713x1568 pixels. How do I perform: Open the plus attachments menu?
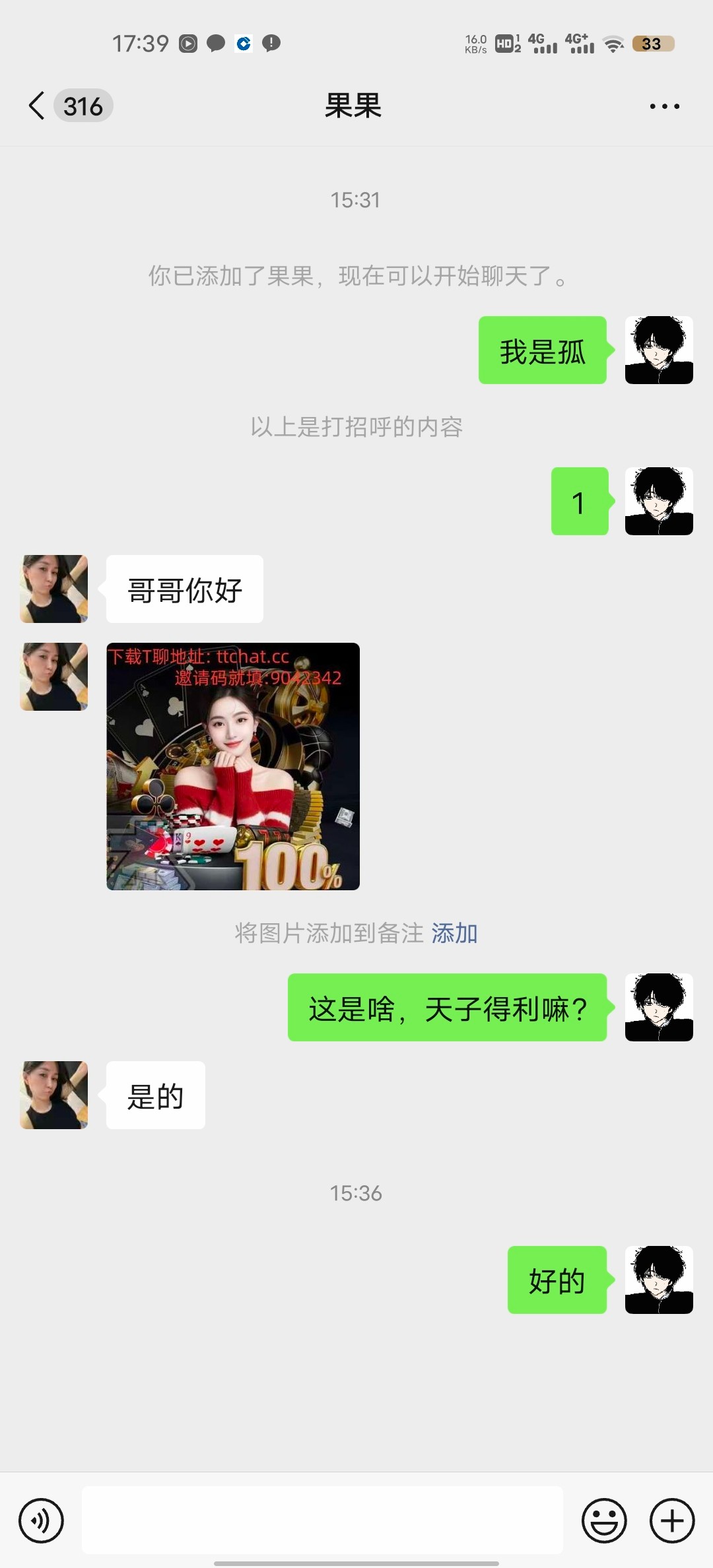coord(672,1520)
